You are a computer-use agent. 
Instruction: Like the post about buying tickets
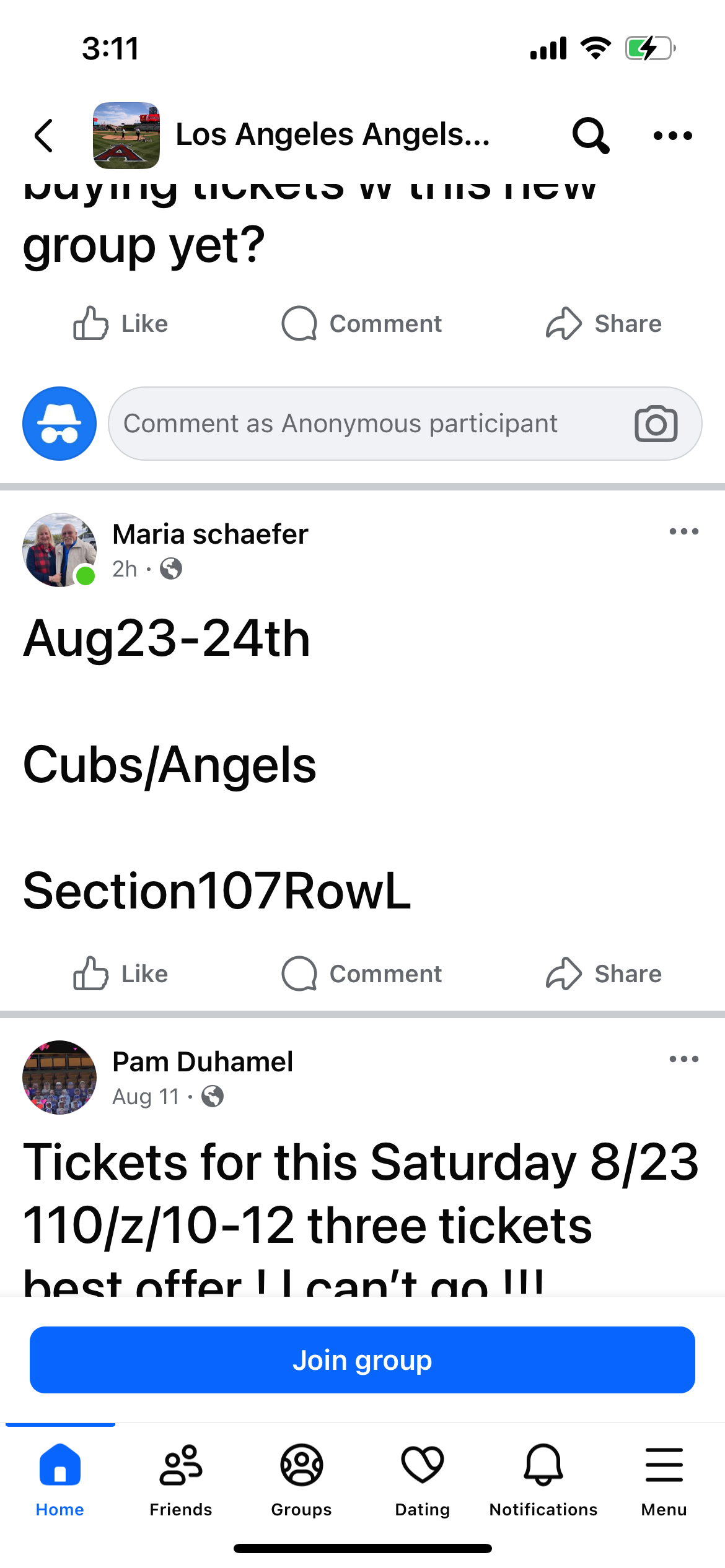tap(121, 324)
